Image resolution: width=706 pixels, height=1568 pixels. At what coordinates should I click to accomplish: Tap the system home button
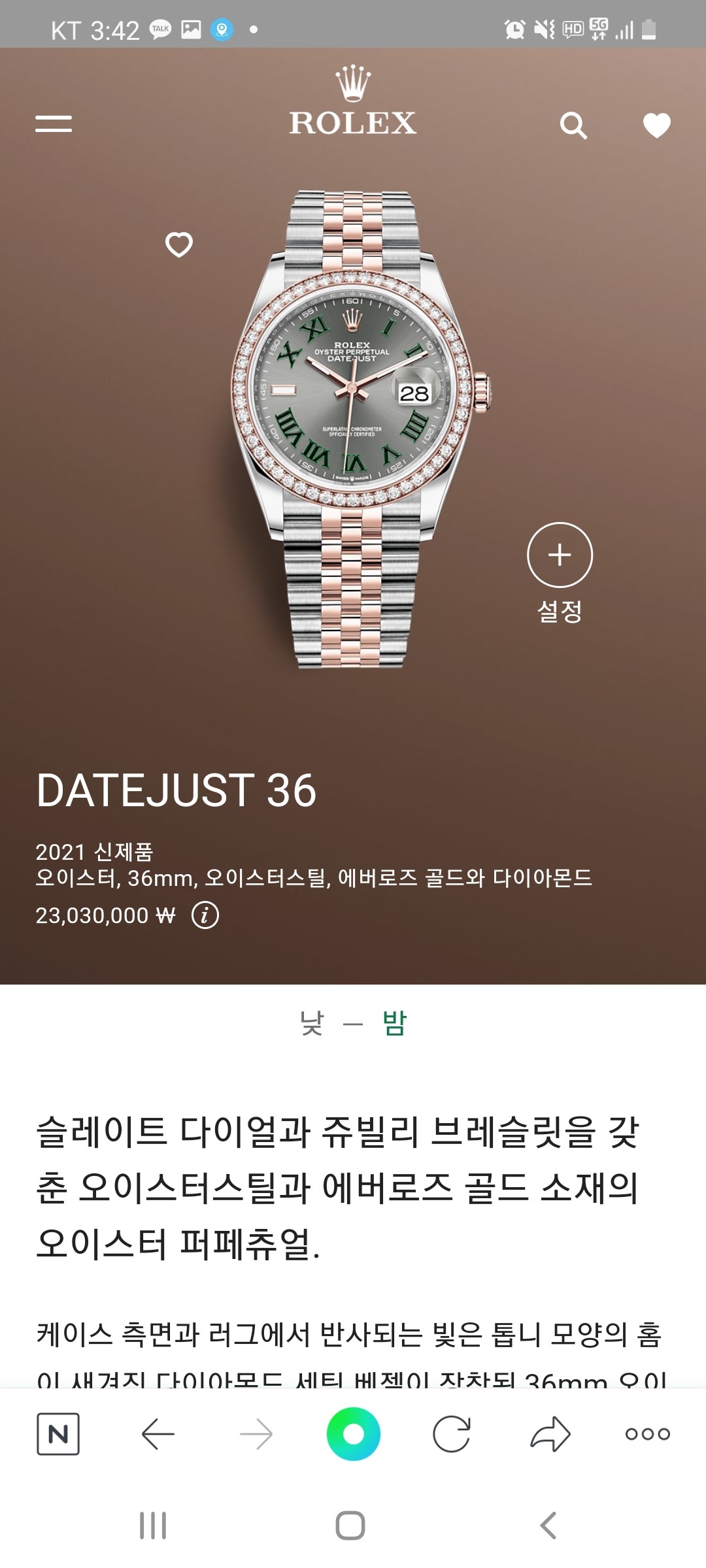click(x=350, y=1526)
